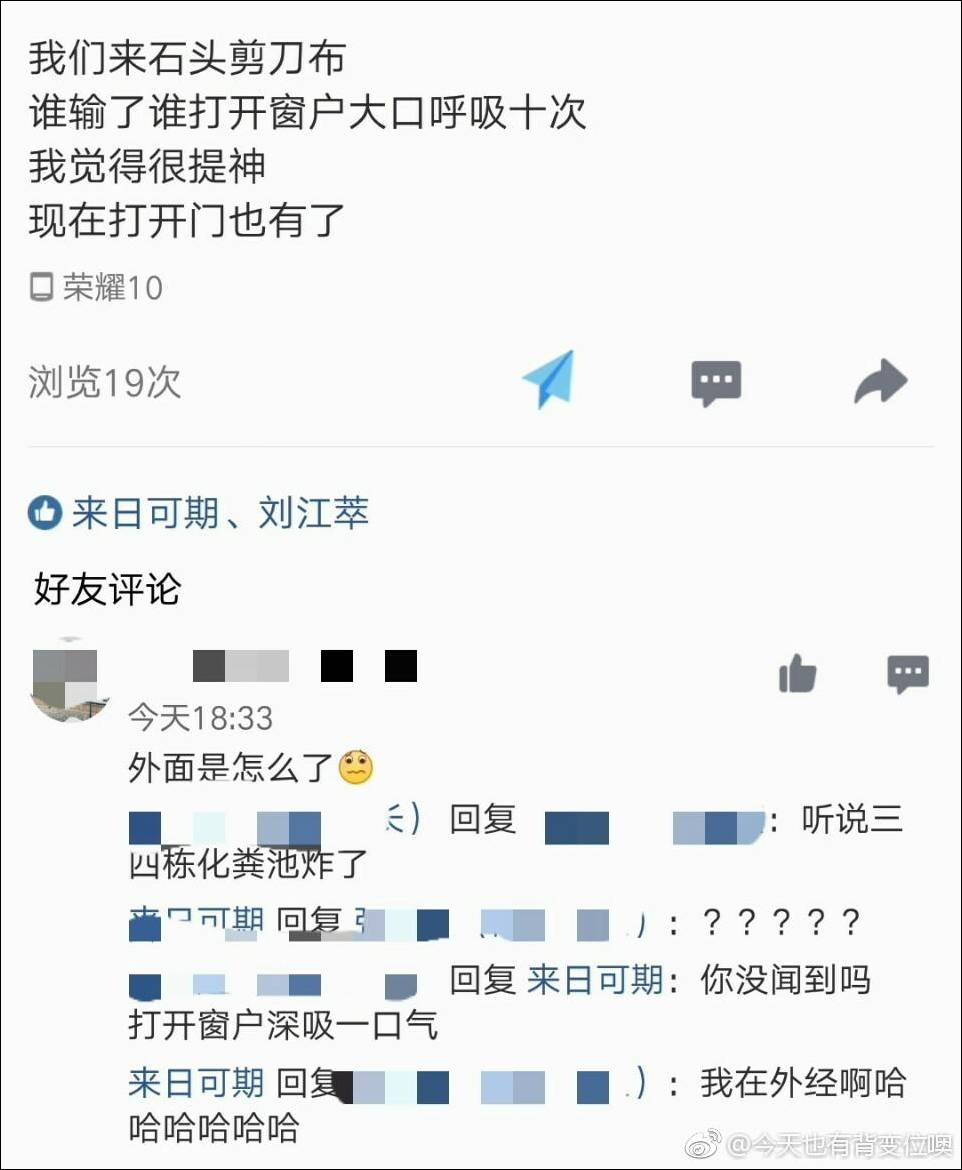The image size is (962, 1170).
Task: Open liker 刘江萃's profile
Action: [313, 513]
